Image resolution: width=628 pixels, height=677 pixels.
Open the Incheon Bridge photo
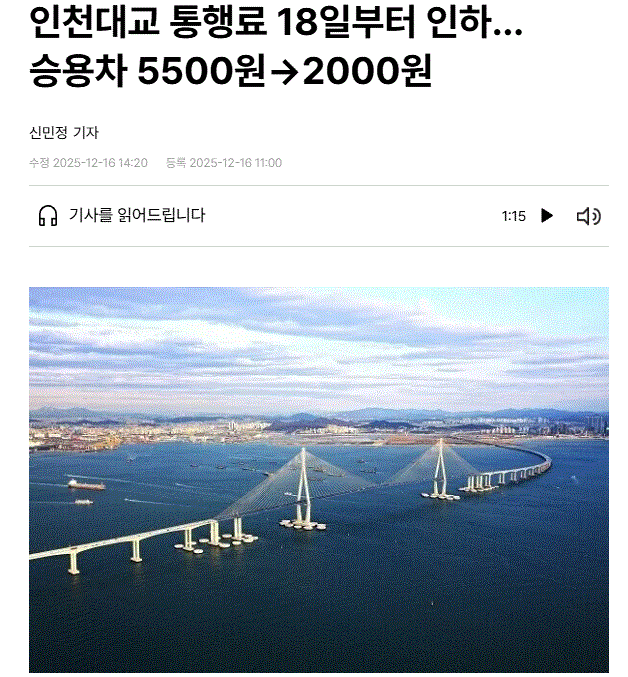tap(318, 480)
